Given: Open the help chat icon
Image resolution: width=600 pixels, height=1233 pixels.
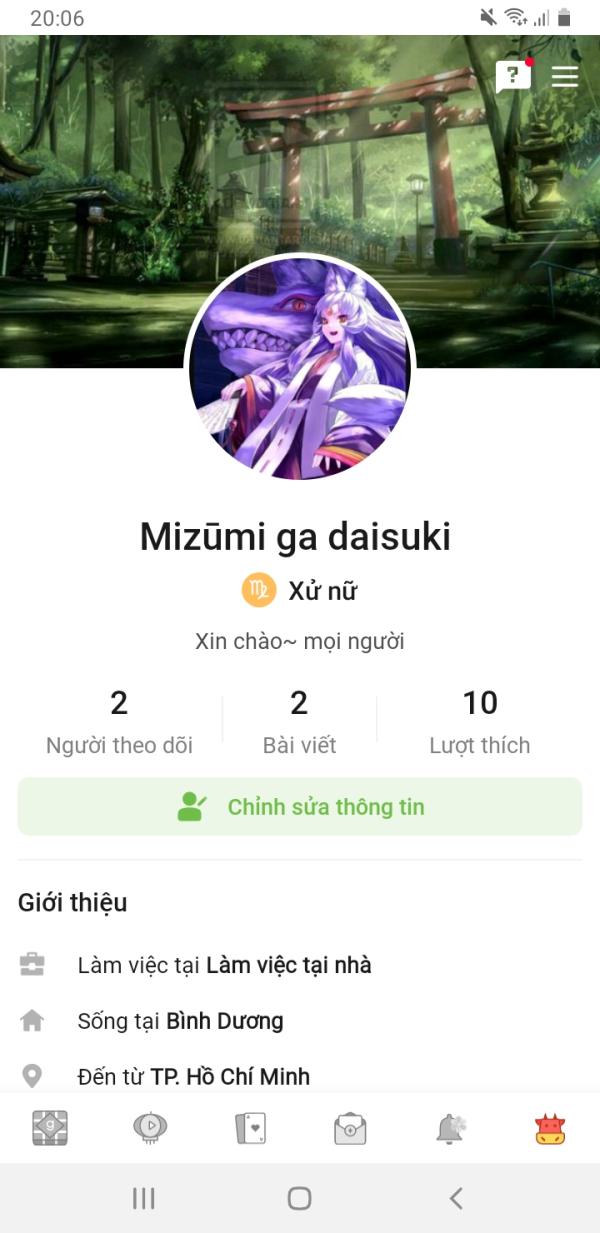Looking at the screenshot, I should coord(513,76).
